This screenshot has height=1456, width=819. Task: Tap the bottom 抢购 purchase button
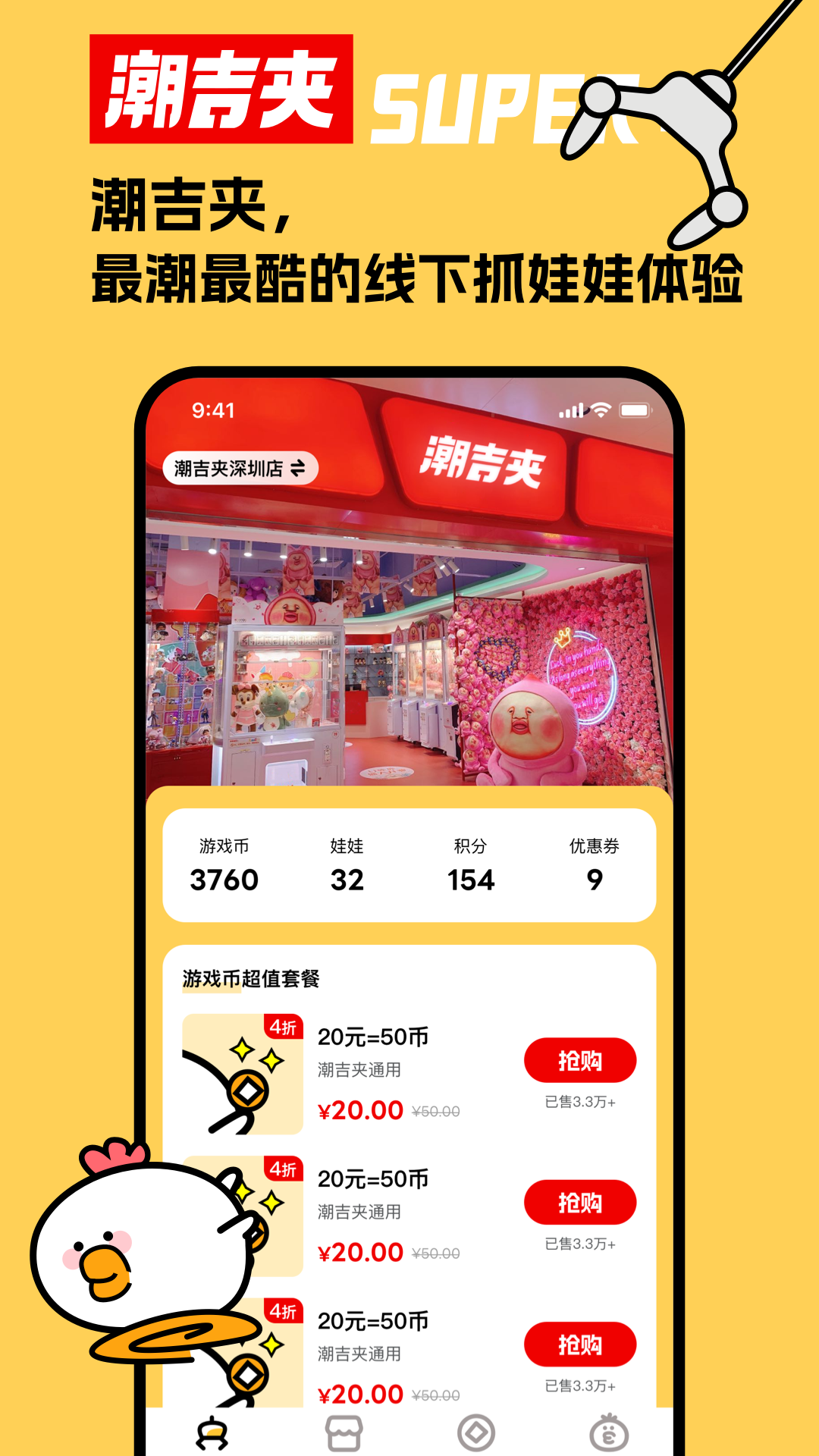[580, 1343]
